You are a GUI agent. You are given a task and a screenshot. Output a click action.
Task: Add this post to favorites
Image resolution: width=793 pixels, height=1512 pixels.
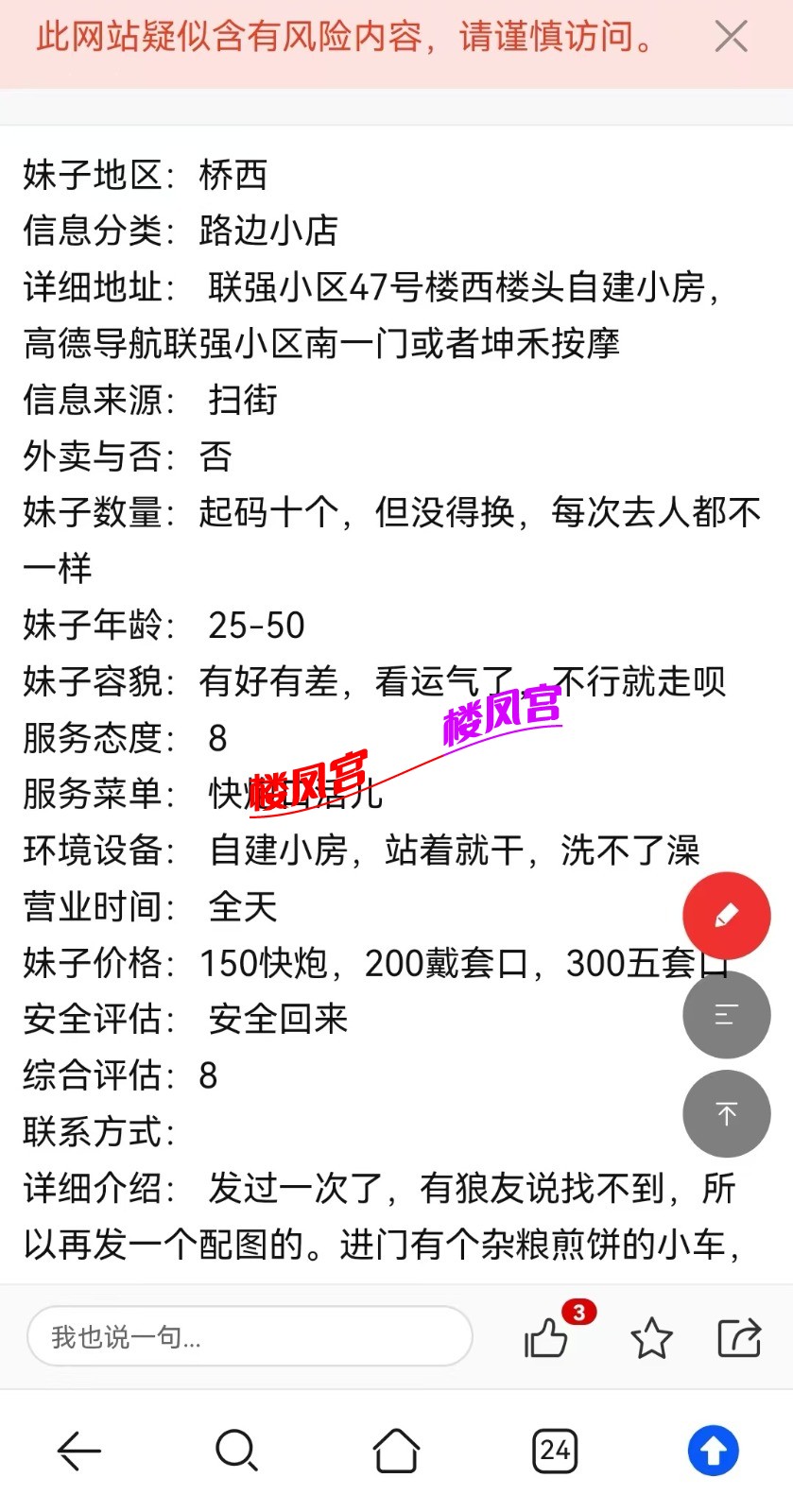[651, 1338]
